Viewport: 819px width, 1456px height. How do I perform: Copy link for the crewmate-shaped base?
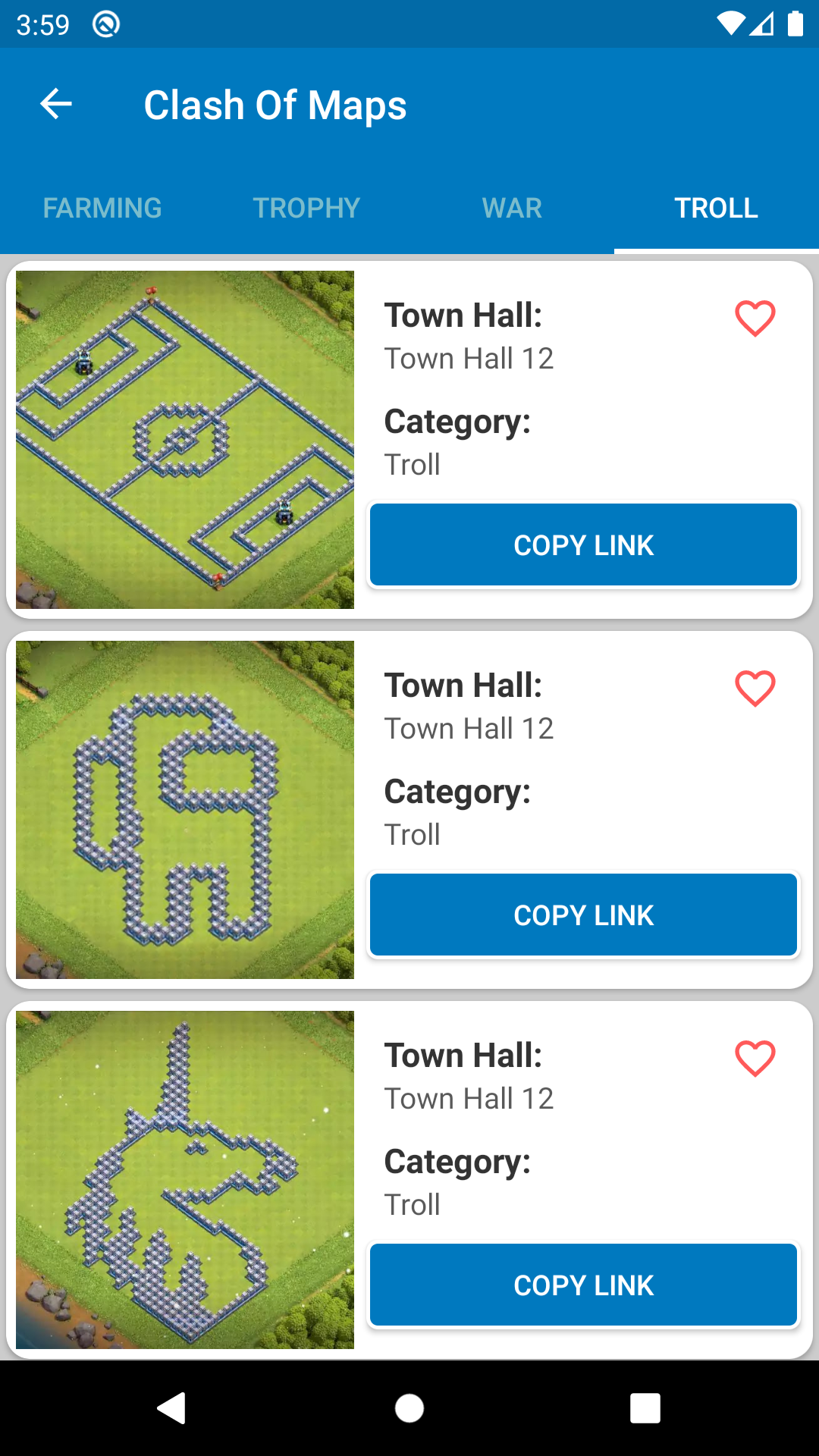[x=583, y=915]
